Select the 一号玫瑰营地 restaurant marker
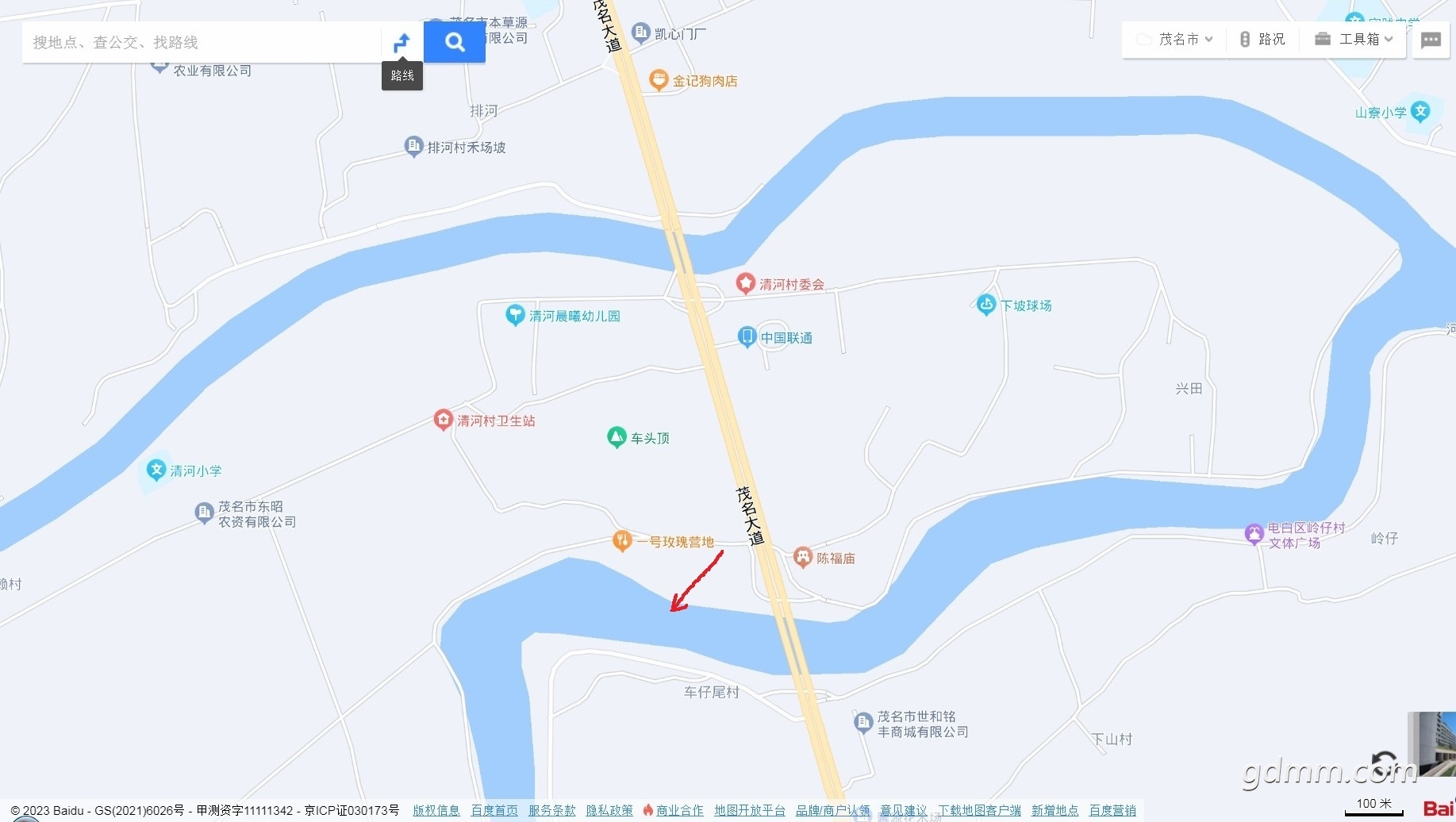1456x822 pixels. 622,541
